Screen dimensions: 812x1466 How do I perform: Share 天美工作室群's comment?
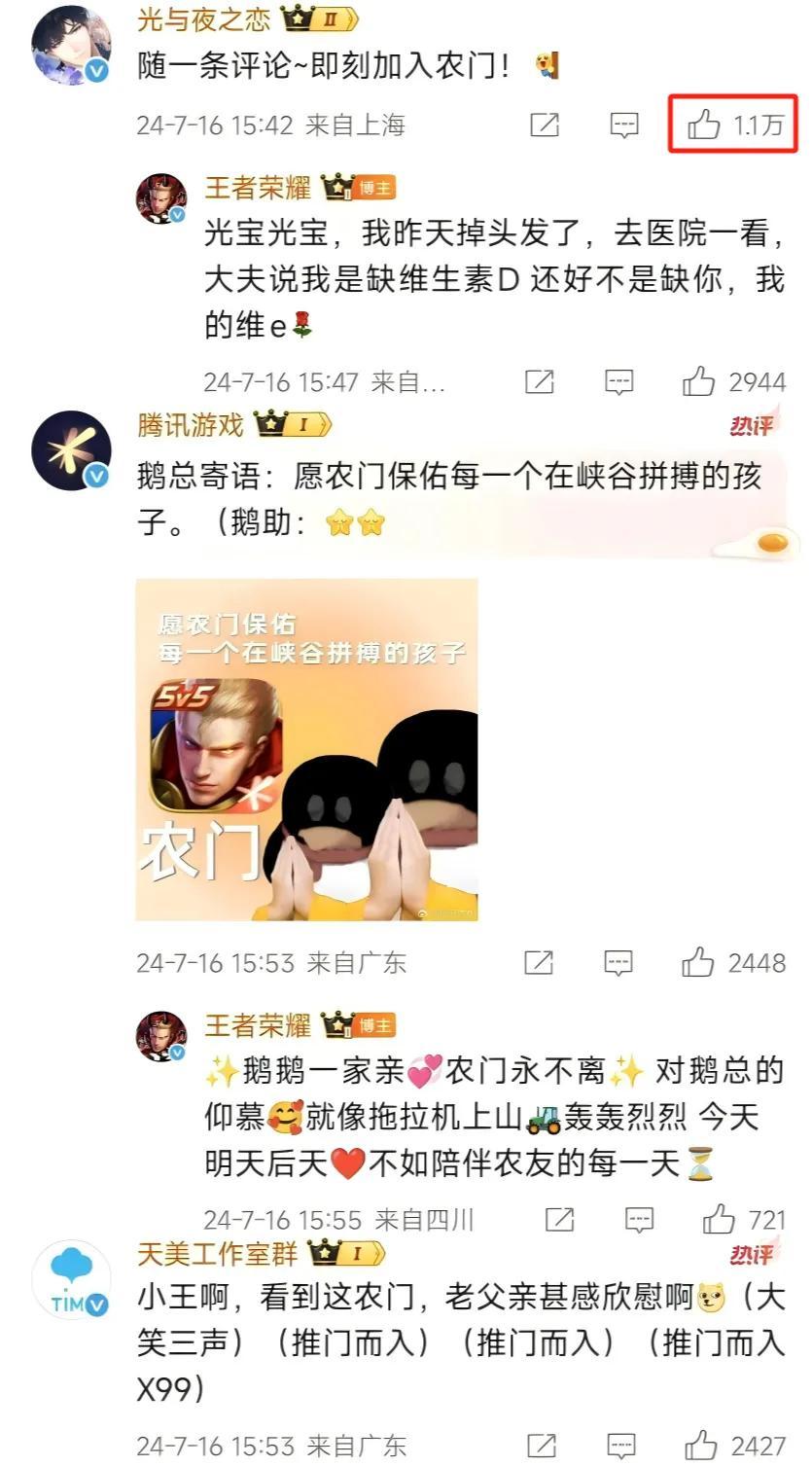pyautogui.click(x=542, y=1446)
